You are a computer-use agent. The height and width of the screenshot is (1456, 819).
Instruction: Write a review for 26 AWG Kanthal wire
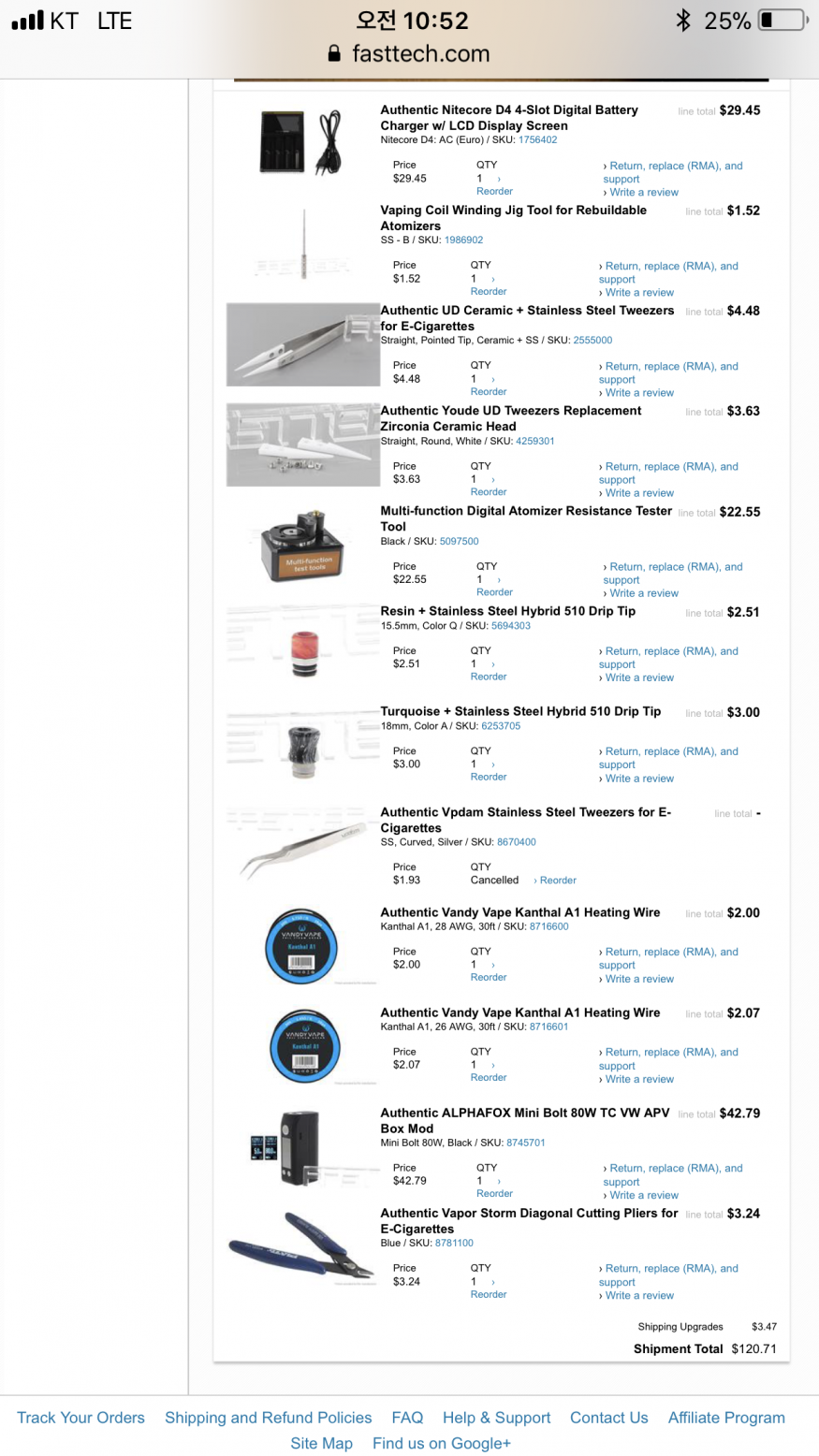click(638, 1080)
